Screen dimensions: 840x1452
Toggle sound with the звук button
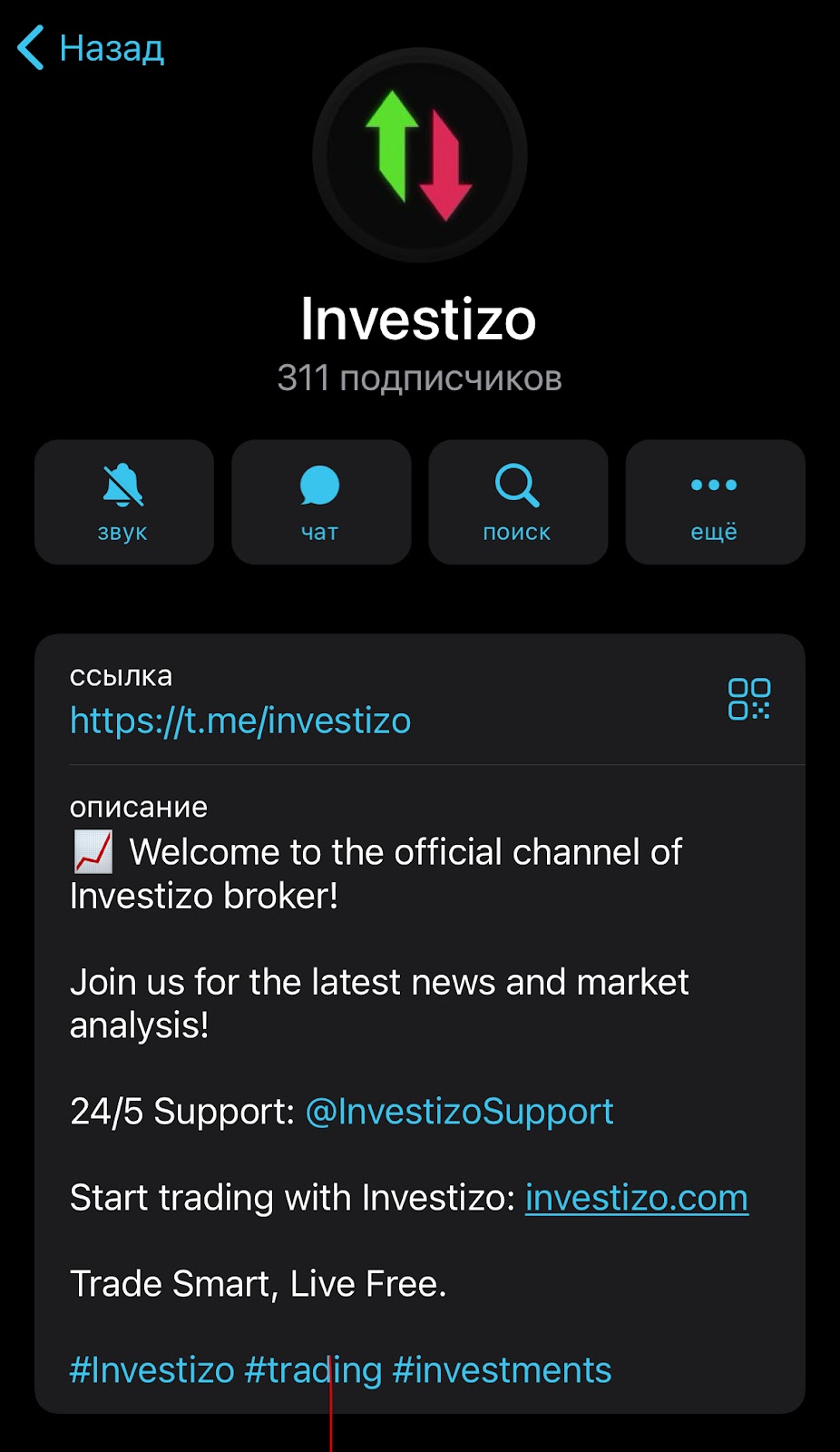click(123, 502)
